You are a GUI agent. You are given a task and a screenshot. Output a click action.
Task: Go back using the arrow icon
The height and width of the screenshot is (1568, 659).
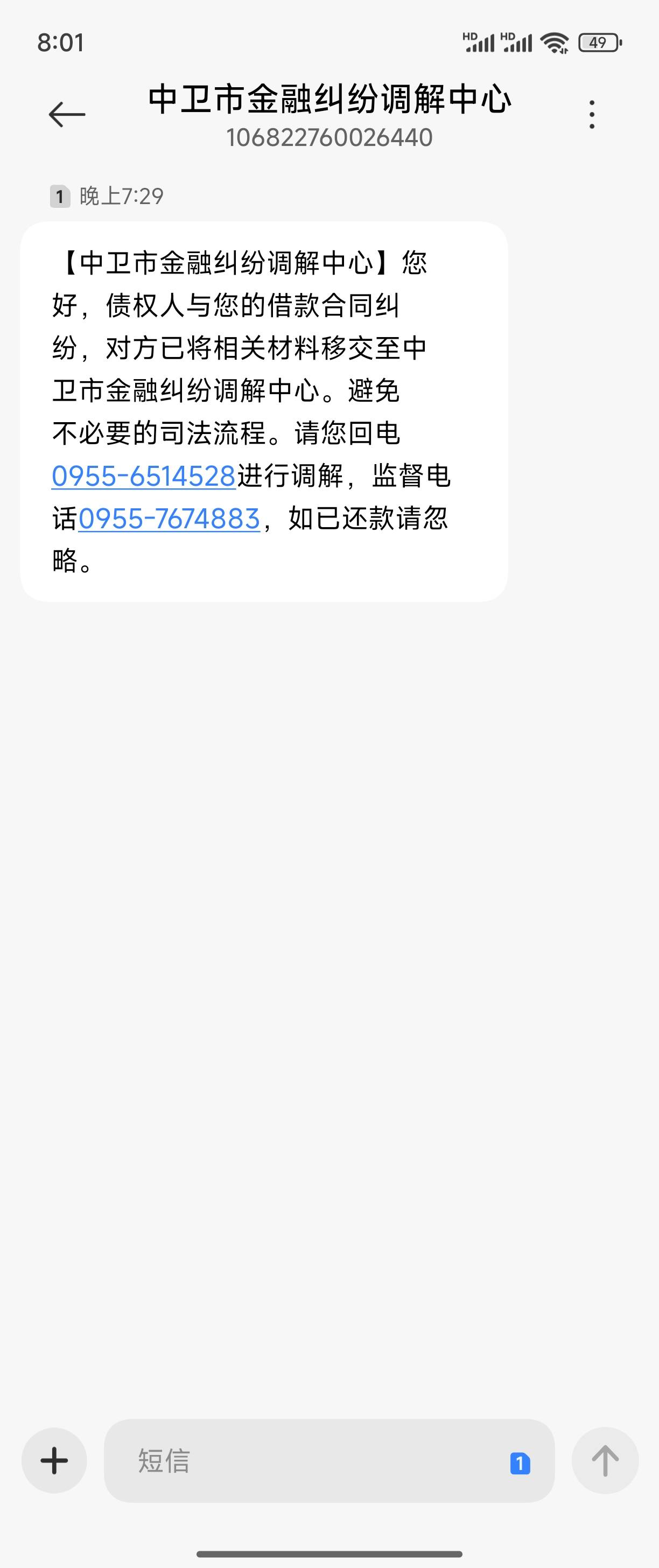tap(67, 115)
